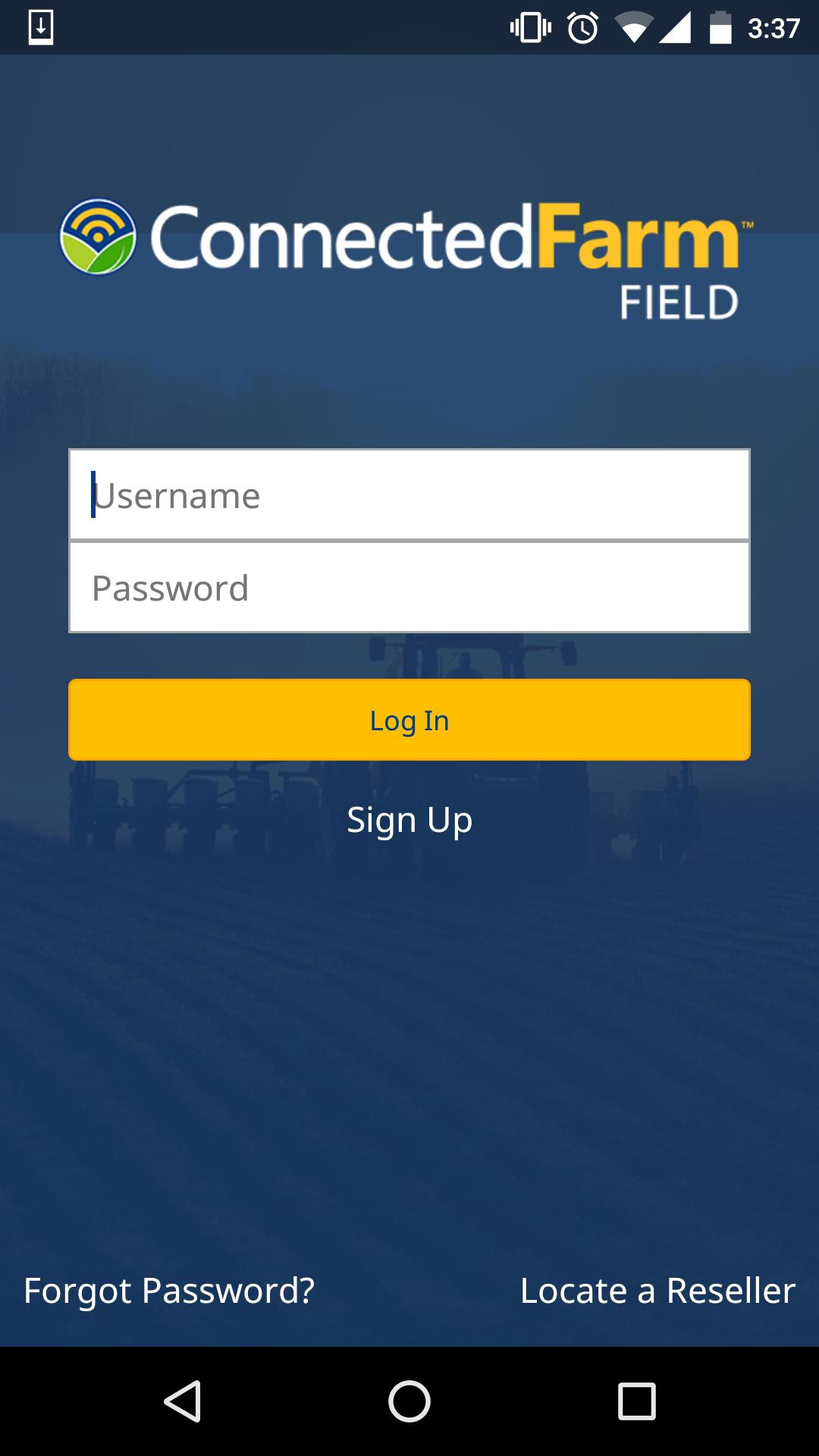Image resolution: width=819 pixels, height=1456 pixels.
Task: Tap the yellow Log In button
Action: pyautogui.click(x=409, y=720)
